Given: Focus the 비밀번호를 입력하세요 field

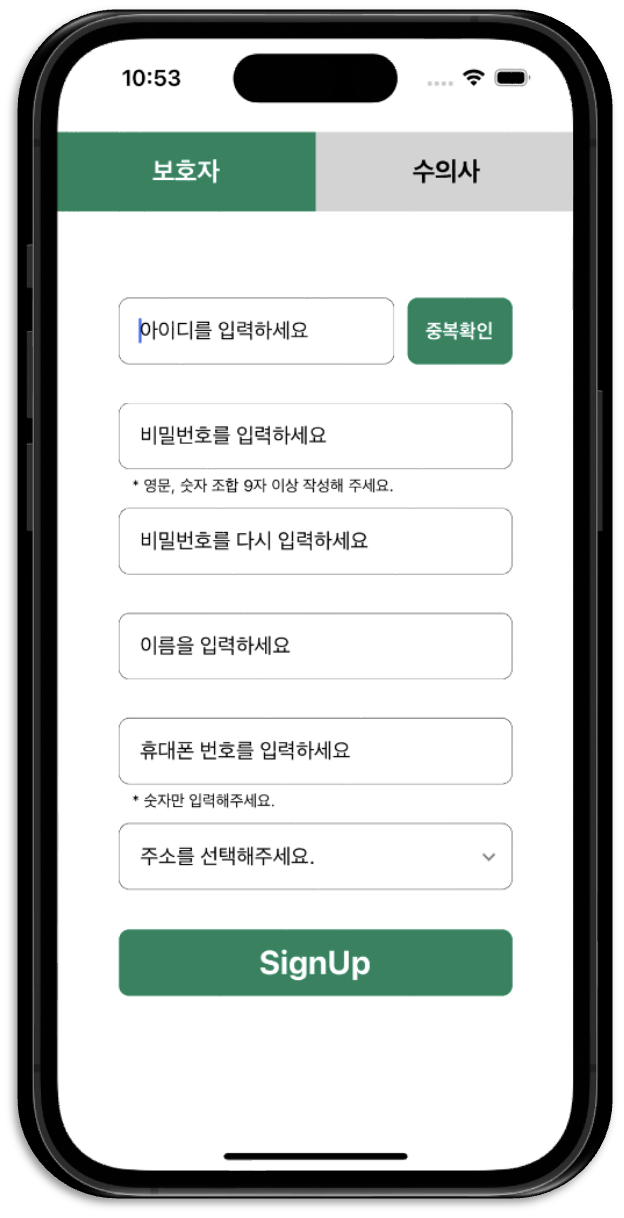Looking at the screenshot, I should pyautogui.click(x=315, y=436).
